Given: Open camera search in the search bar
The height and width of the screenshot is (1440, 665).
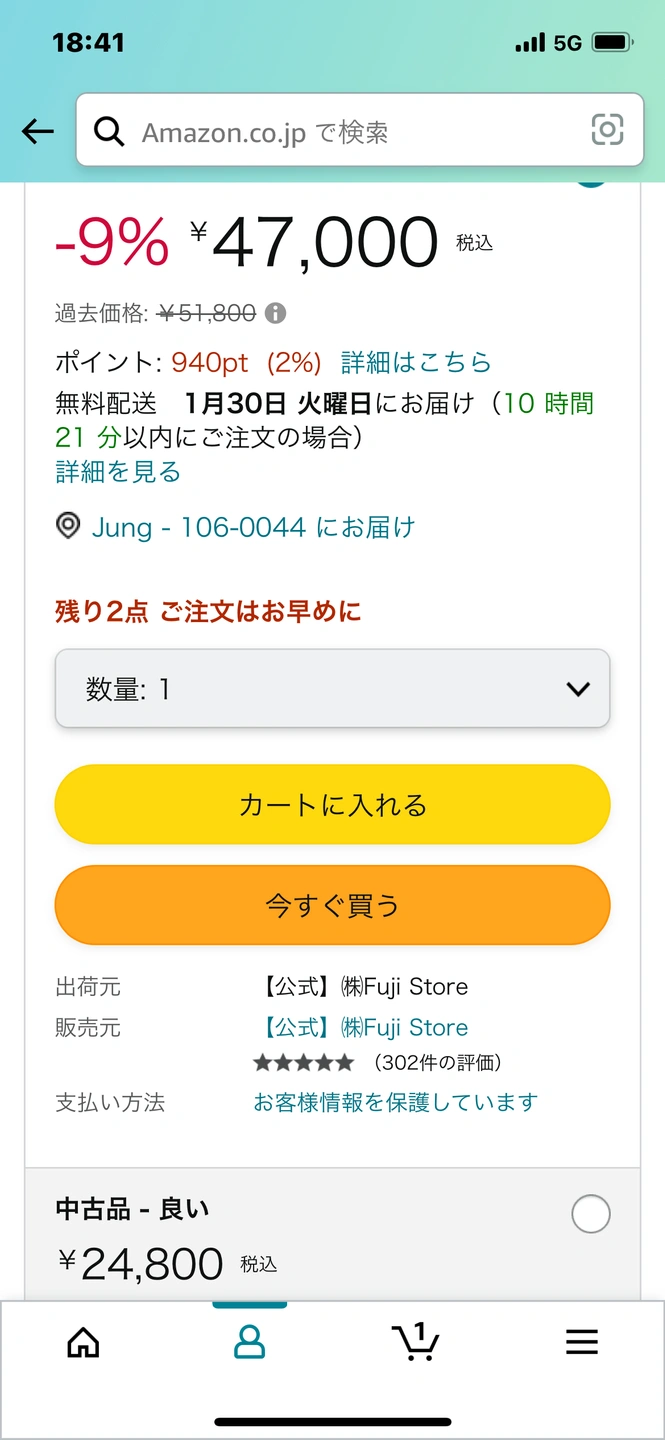Looking at the screenshot, I should pyautogui.click(x=608, y=130).
